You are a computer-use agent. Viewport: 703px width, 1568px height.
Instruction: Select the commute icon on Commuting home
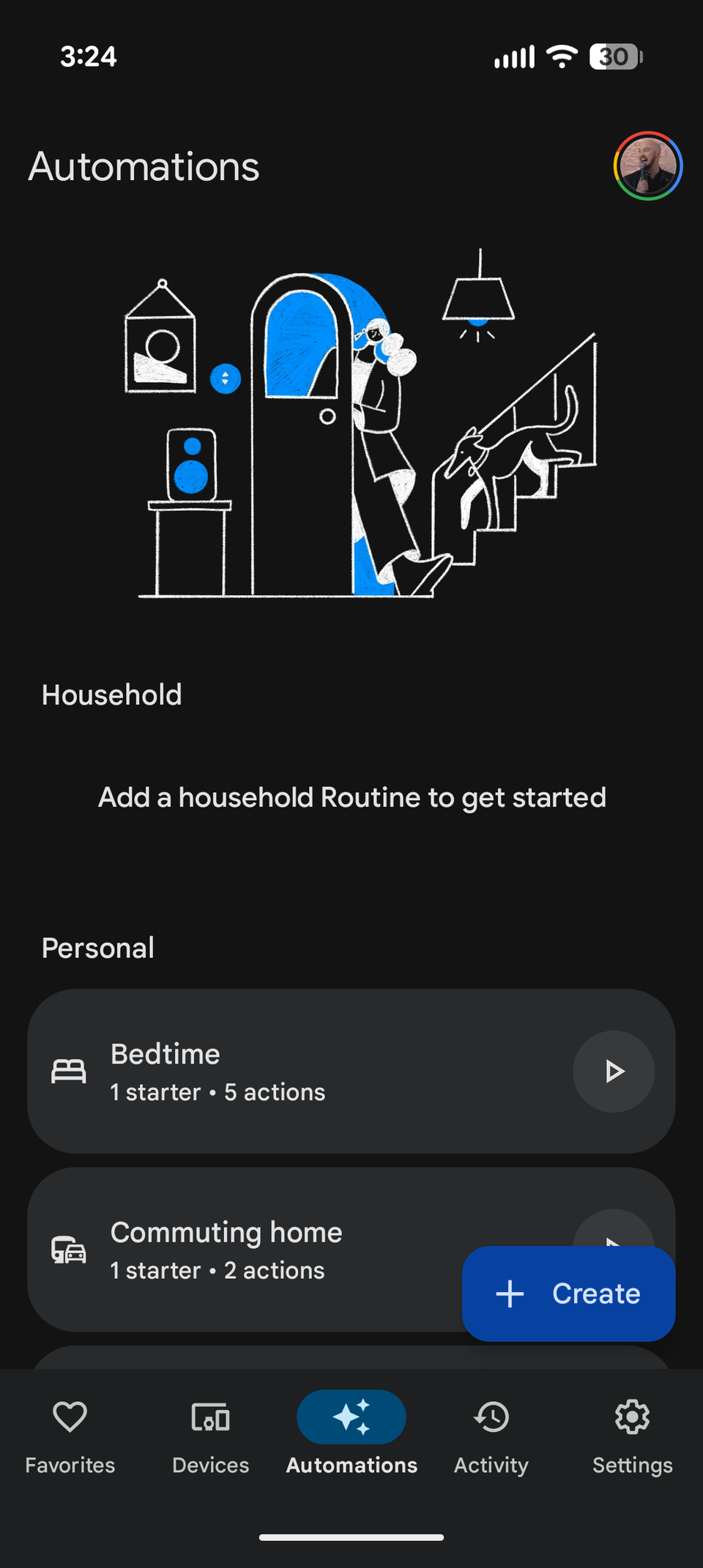[x=68, y=1250]
